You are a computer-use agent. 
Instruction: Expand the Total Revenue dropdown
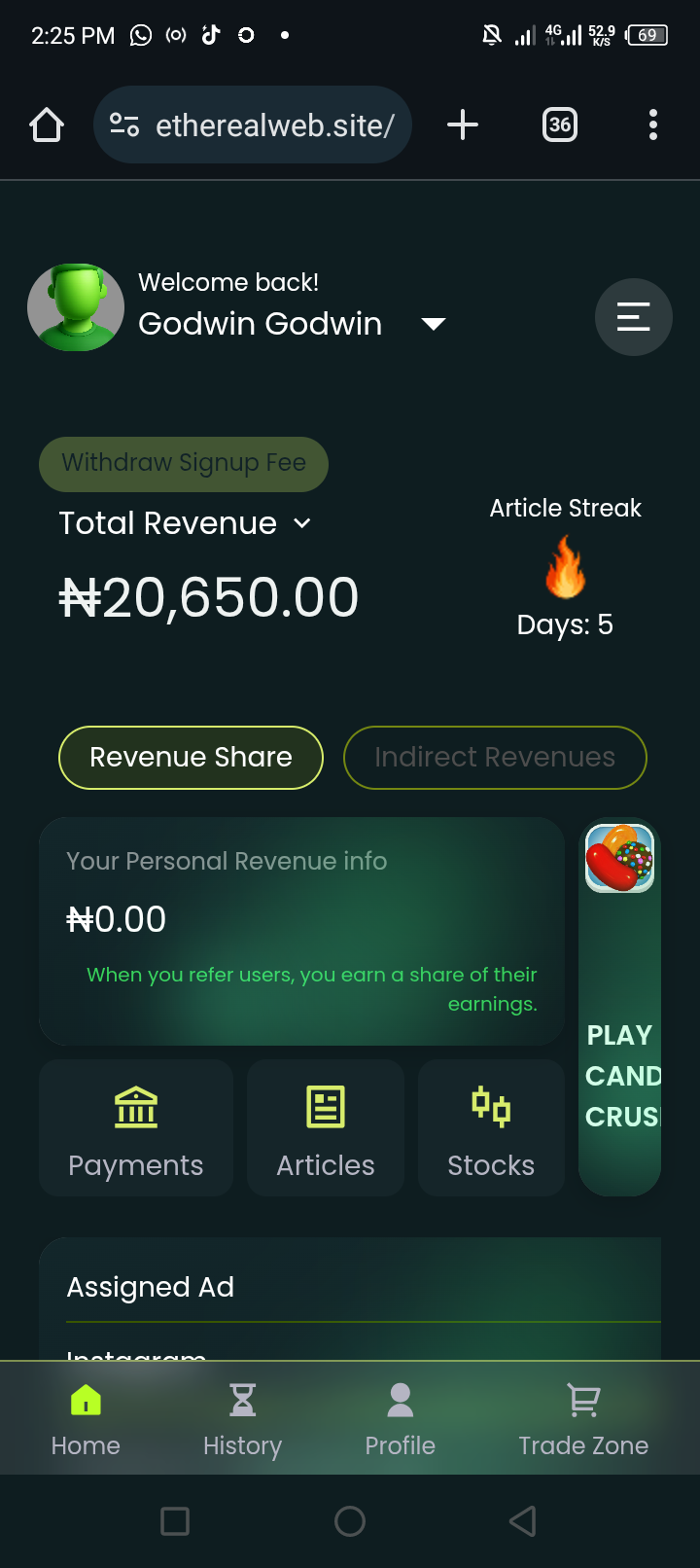[302, 523]
